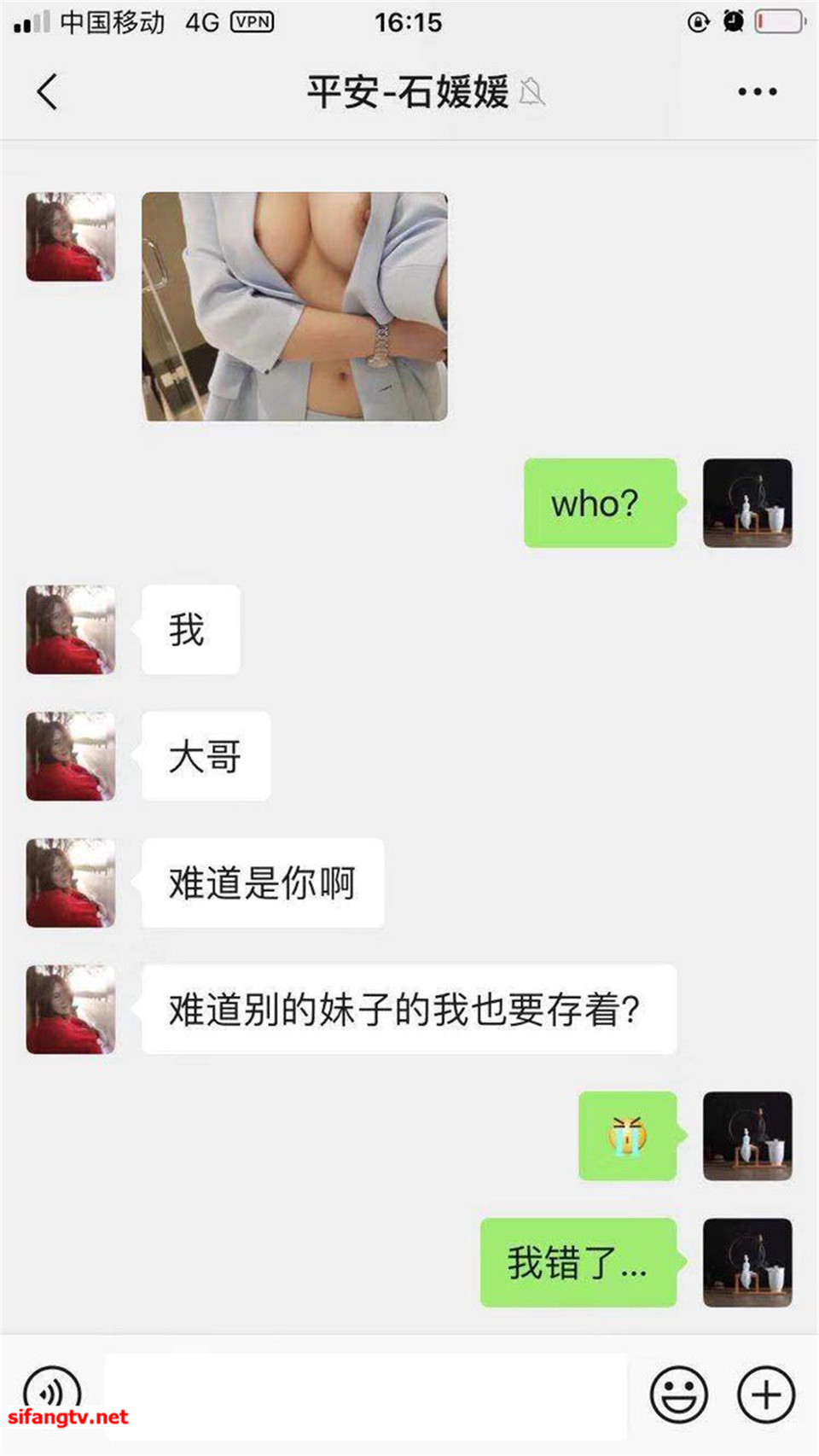
Task: Open own avatar beside "who?" message
Action: point(747,504)
